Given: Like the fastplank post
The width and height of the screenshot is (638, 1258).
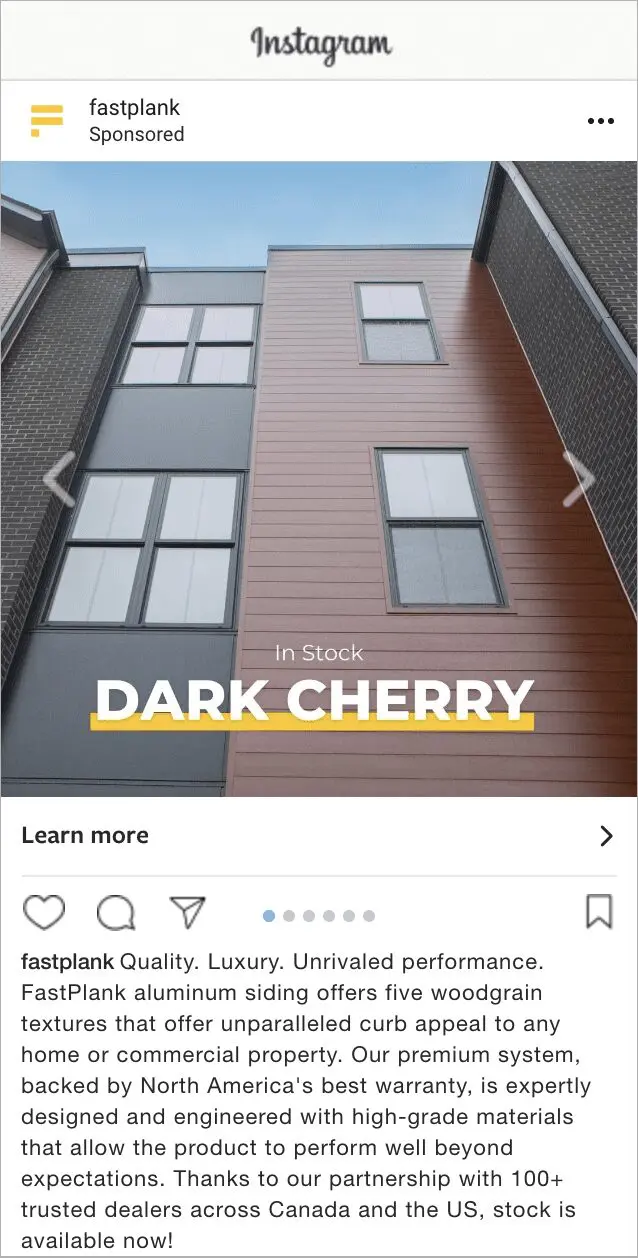Looking at the screenshot, I should point(43,912).
